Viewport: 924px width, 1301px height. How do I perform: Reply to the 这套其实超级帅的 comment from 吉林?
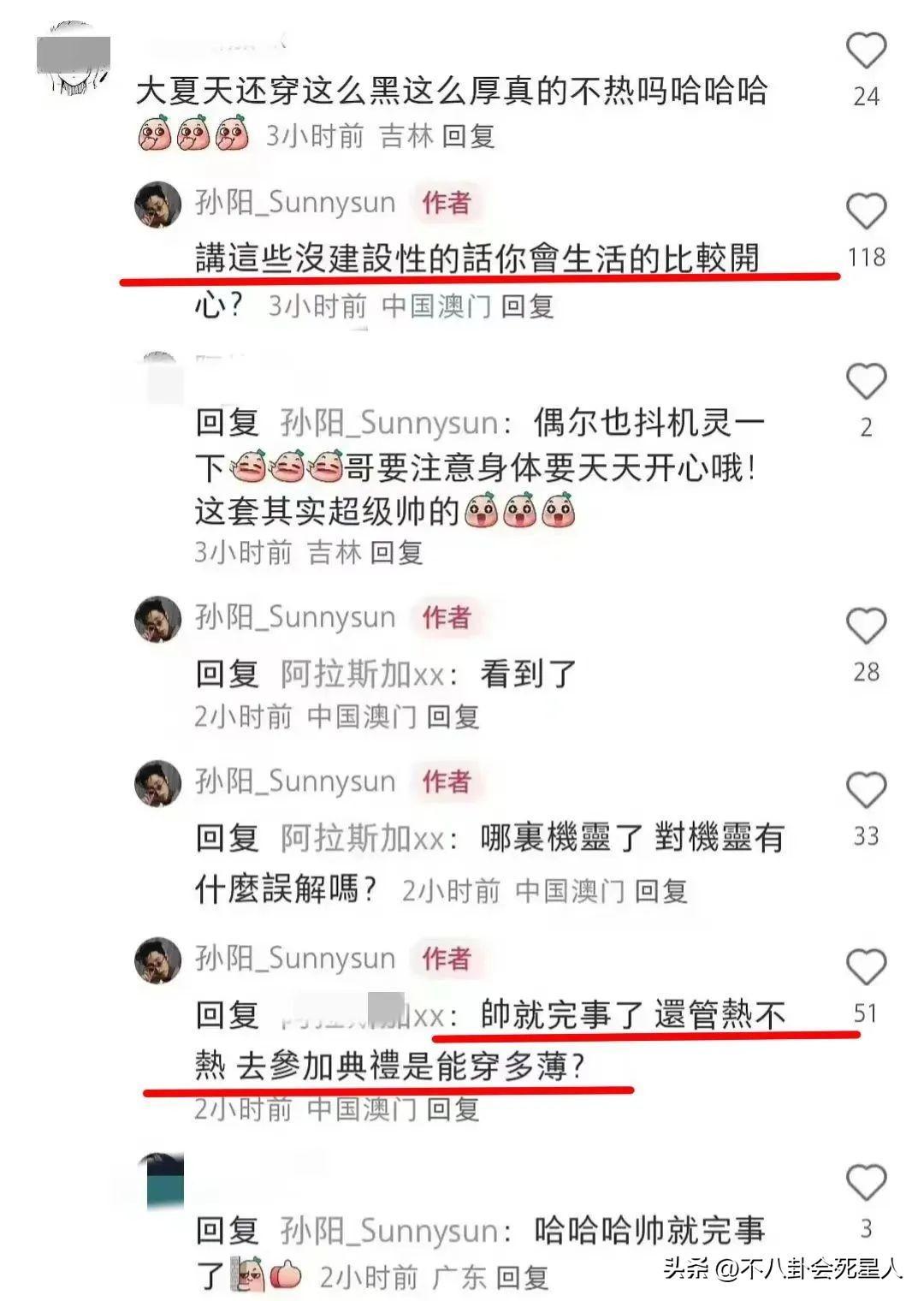click(x=397, y=552)
